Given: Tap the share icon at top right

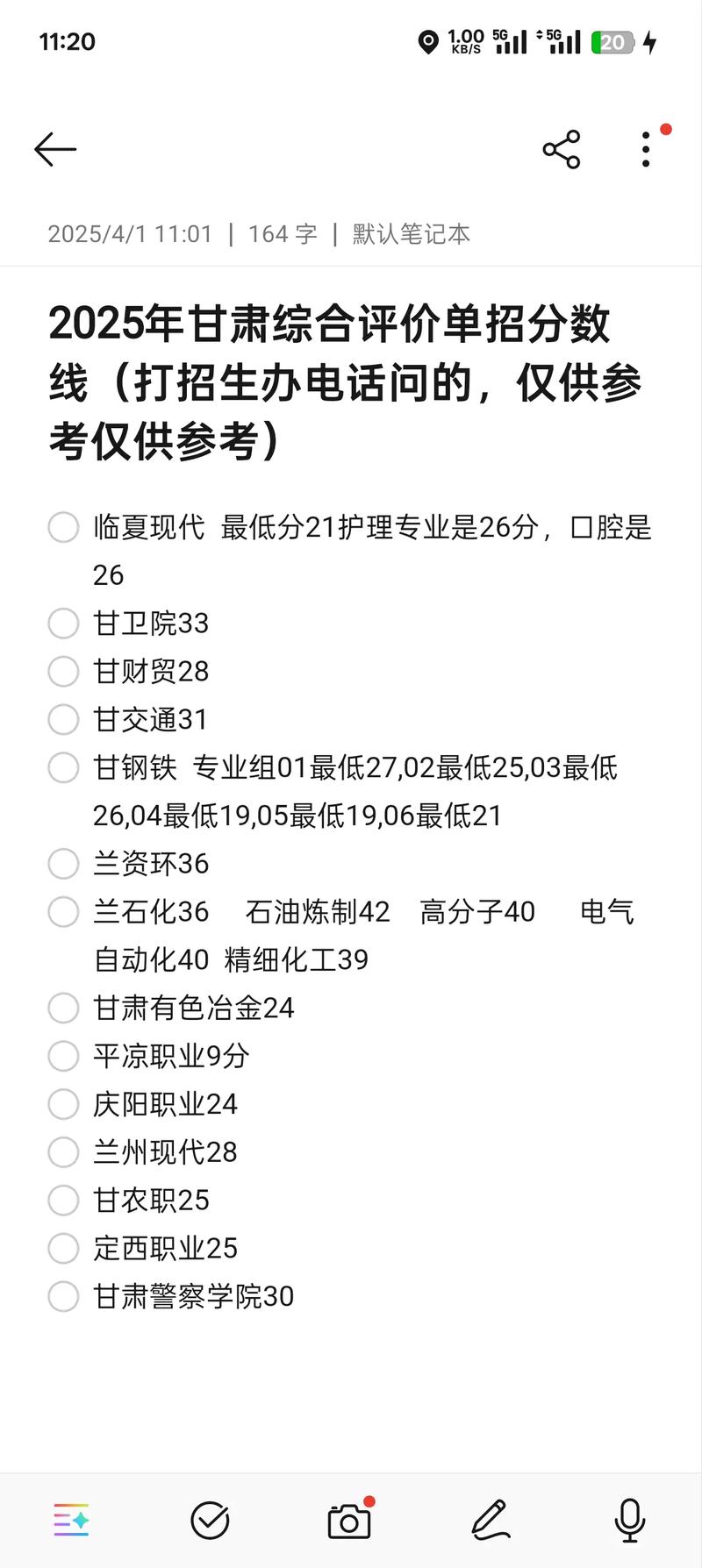Looking at the screenshot, I should [x=561, y=149].
